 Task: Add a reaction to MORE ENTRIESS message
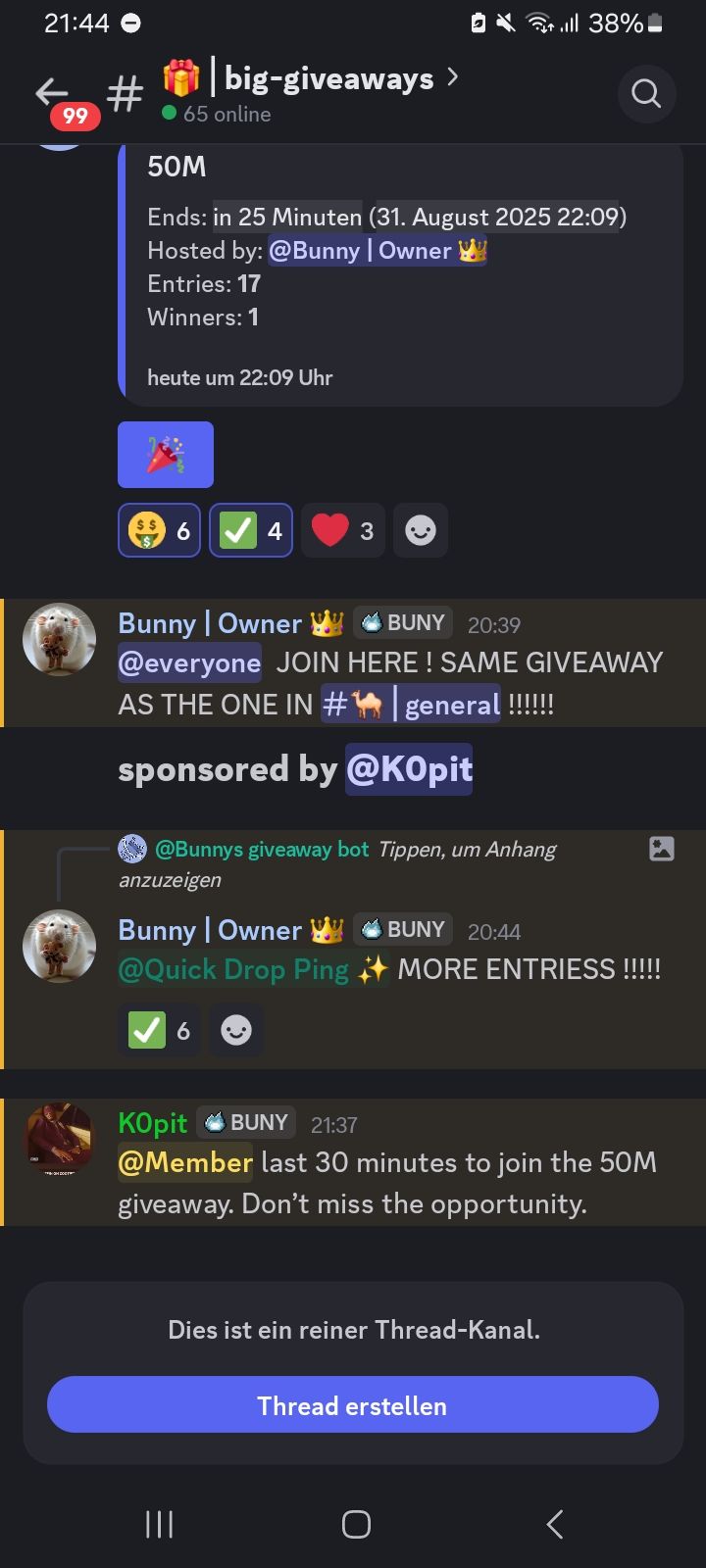click(x=236, y=1031)
